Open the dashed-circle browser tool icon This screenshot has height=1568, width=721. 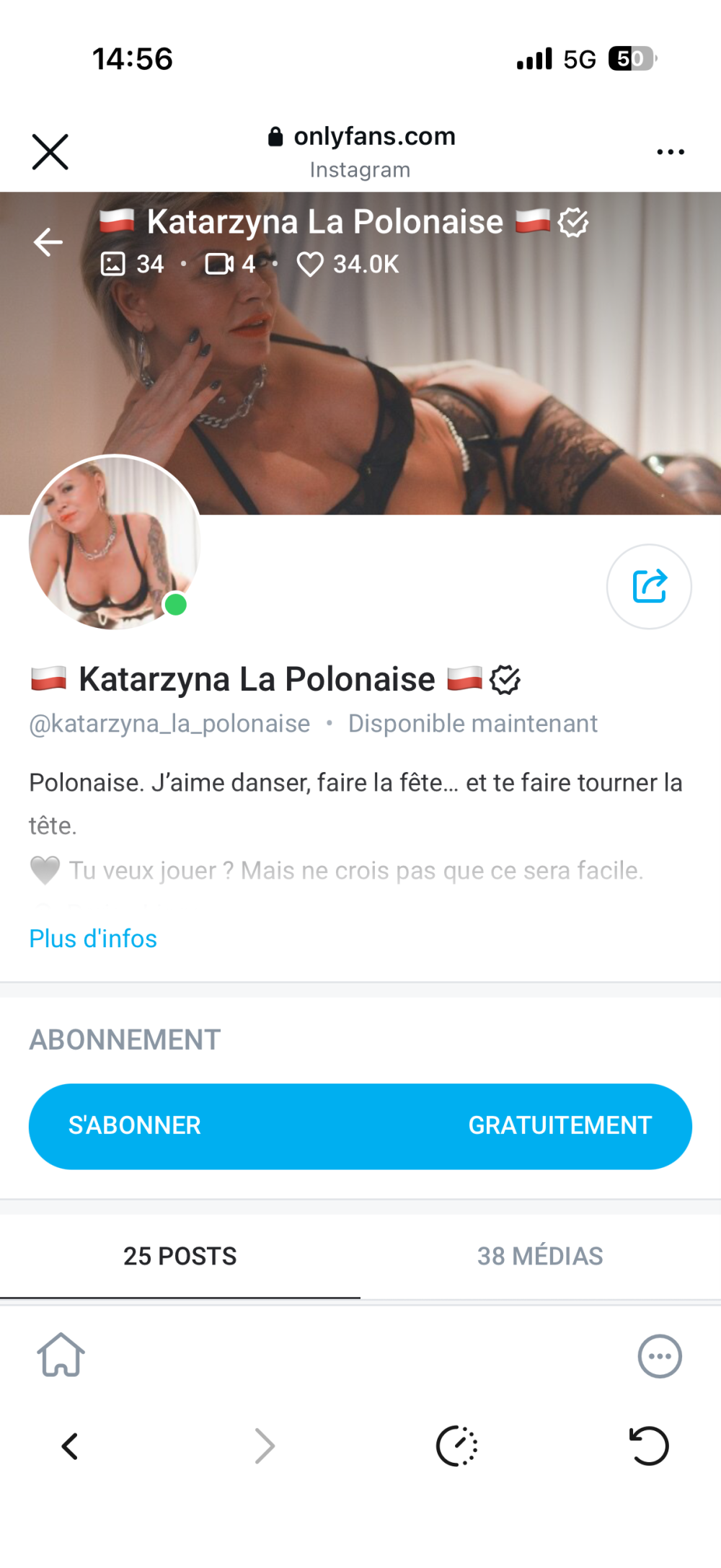pyautogui.click(x=457, y=1446)
